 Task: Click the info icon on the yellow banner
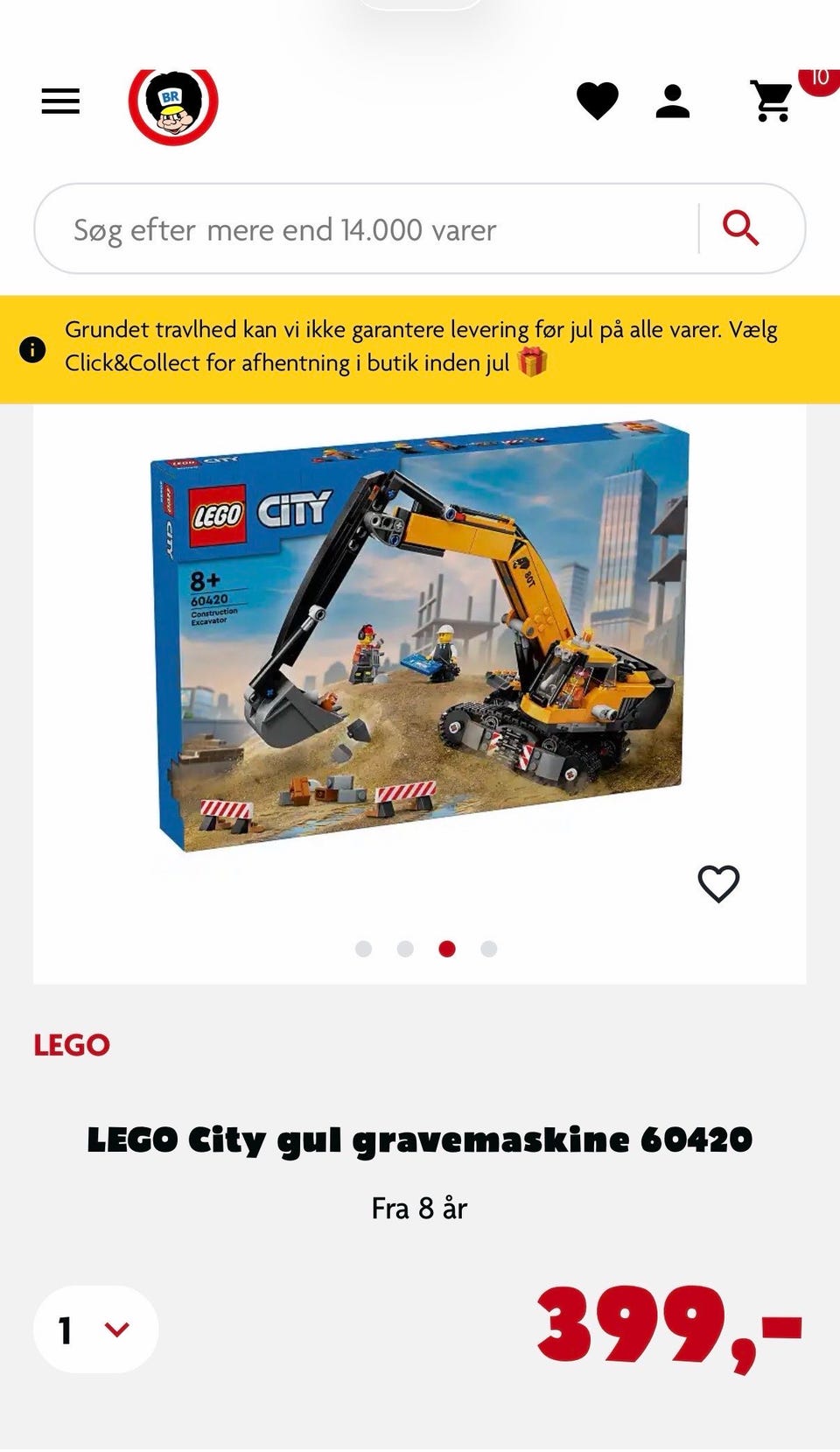(31, 349)
